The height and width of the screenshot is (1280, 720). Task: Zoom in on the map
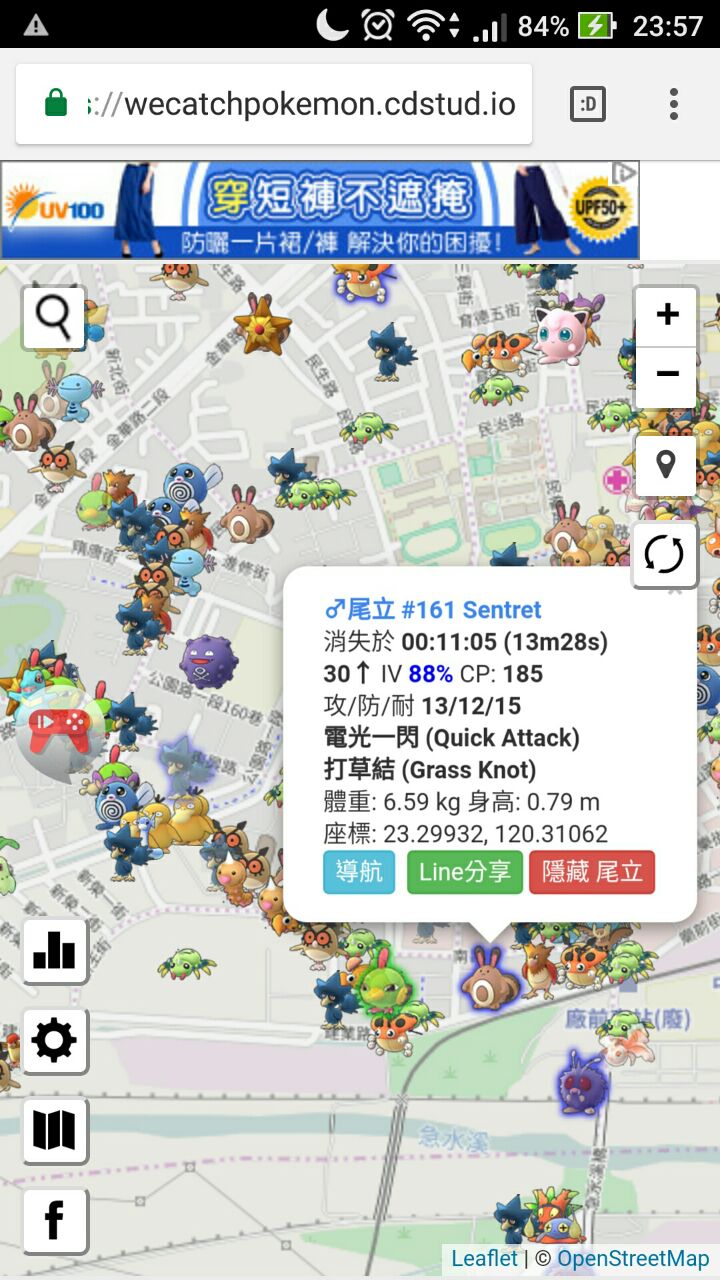click(666, 316)
